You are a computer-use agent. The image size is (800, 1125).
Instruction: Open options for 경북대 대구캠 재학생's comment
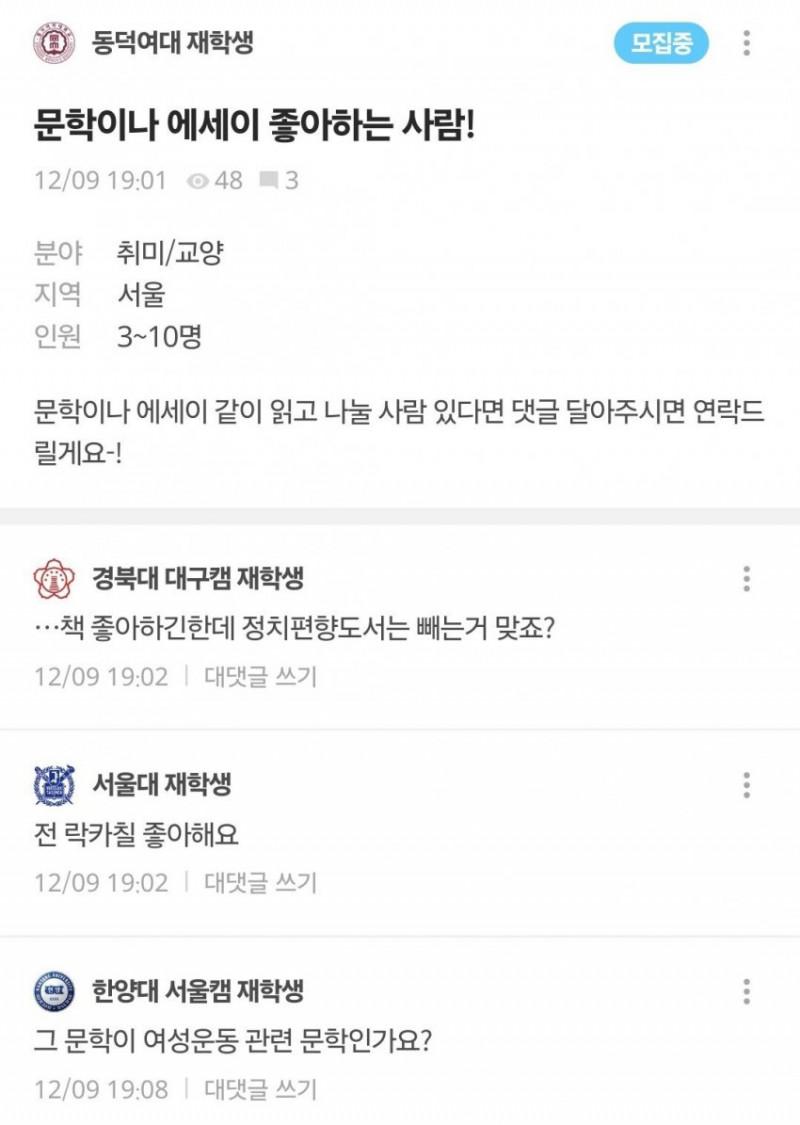pyautogui.click(x=747, y=579)
